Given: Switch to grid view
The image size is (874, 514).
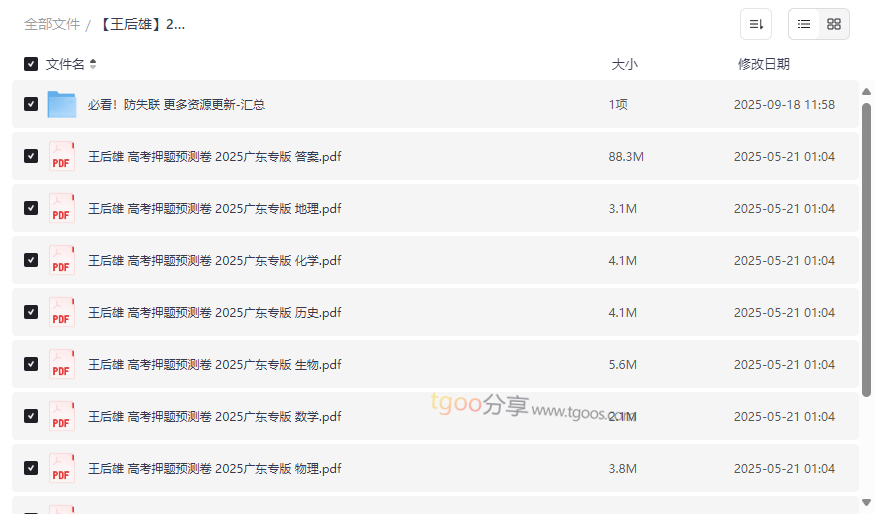Looking at the screenshot, I should [834, 24].
